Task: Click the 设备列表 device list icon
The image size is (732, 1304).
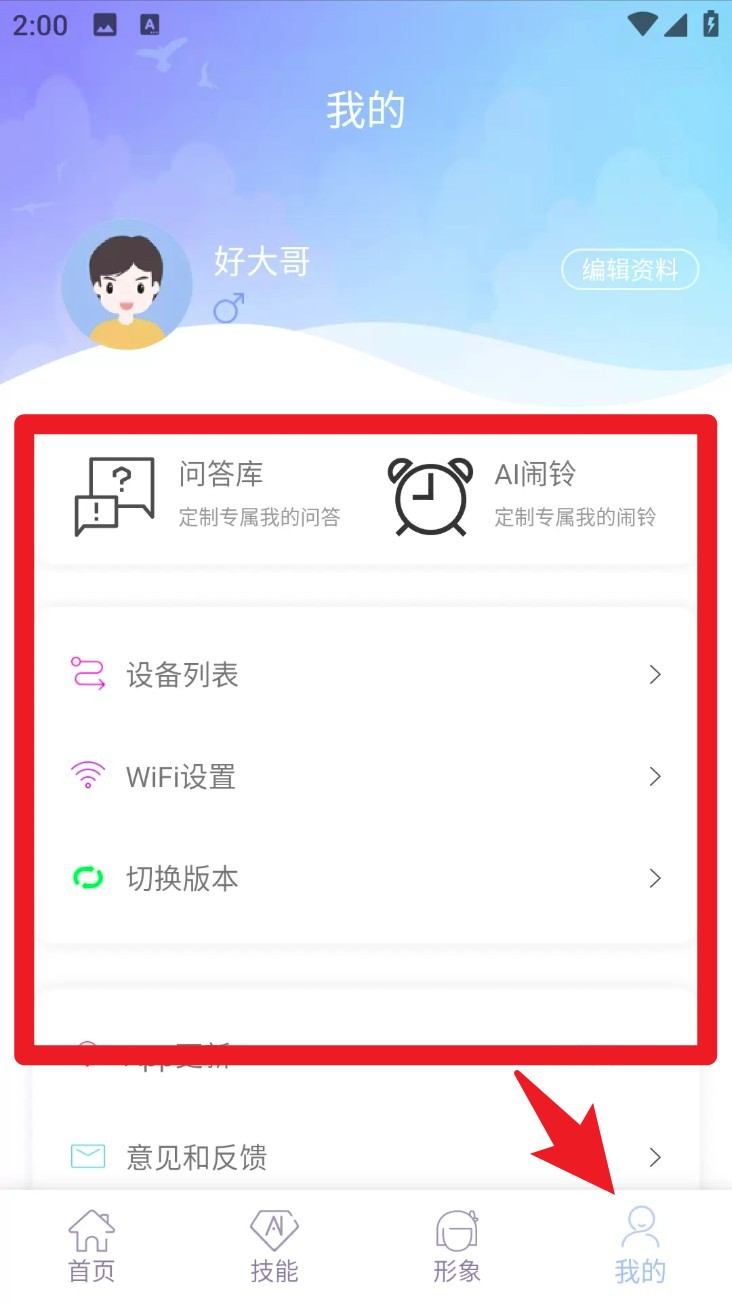Action: coord(89,674)
